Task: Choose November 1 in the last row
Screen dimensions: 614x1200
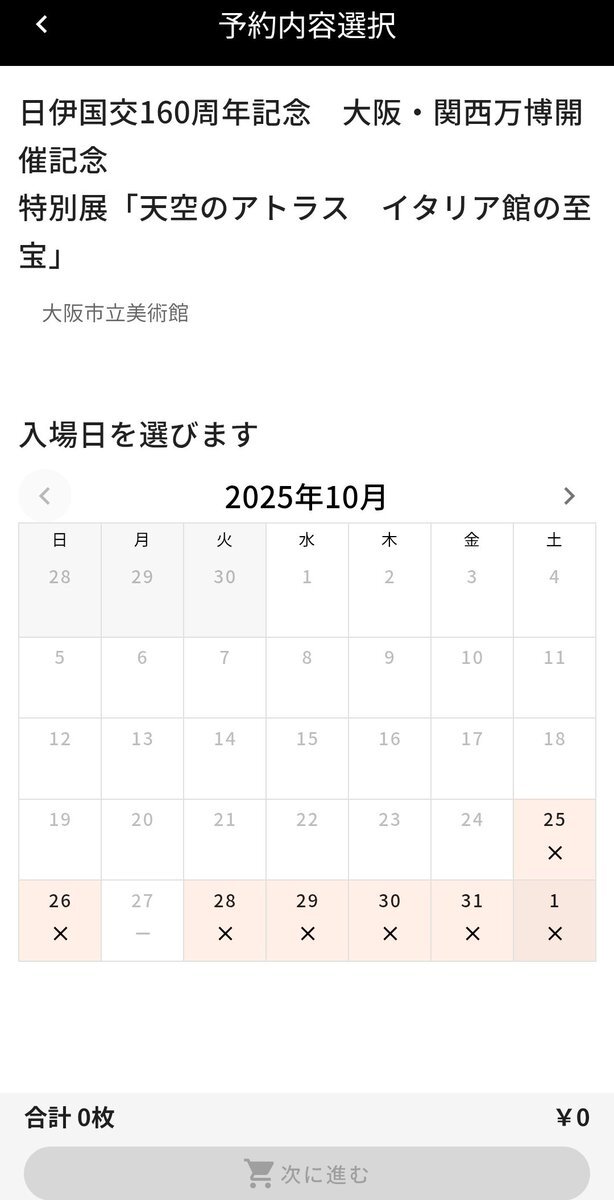Action: [x=555, y=920]
